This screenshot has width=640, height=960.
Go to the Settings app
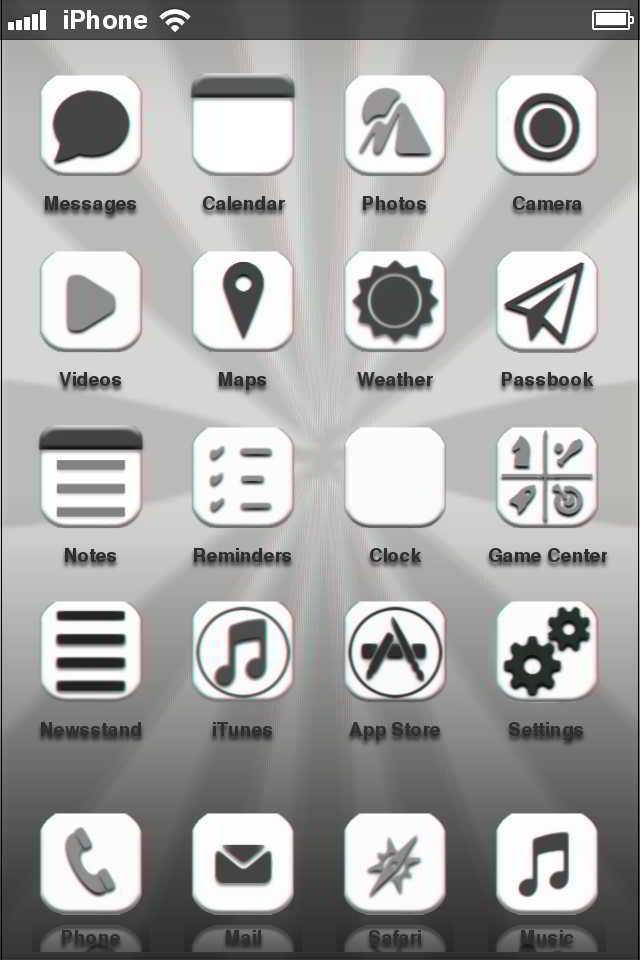coord(547,651)
